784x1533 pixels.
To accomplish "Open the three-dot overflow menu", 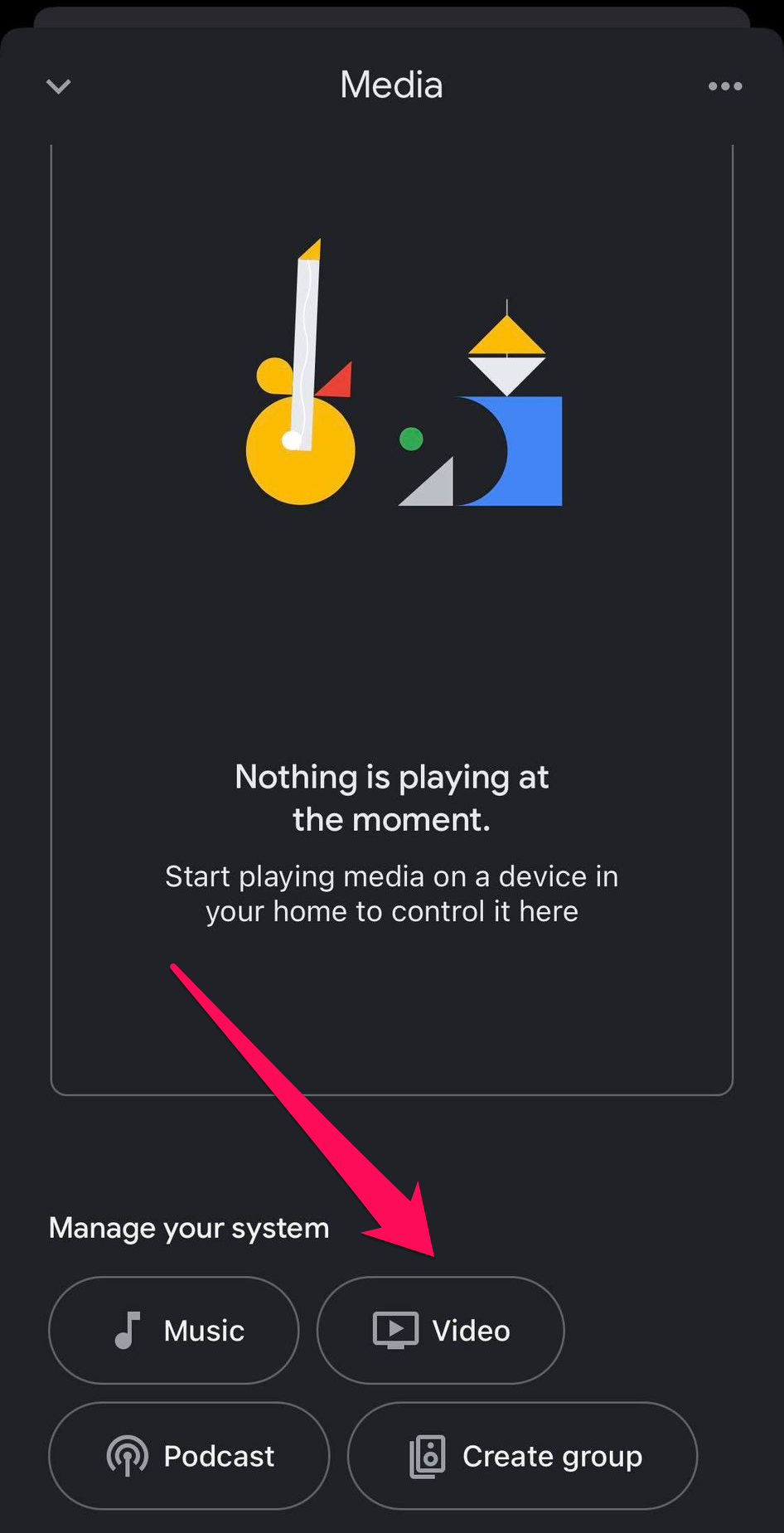I will click(x=725, y=86).
